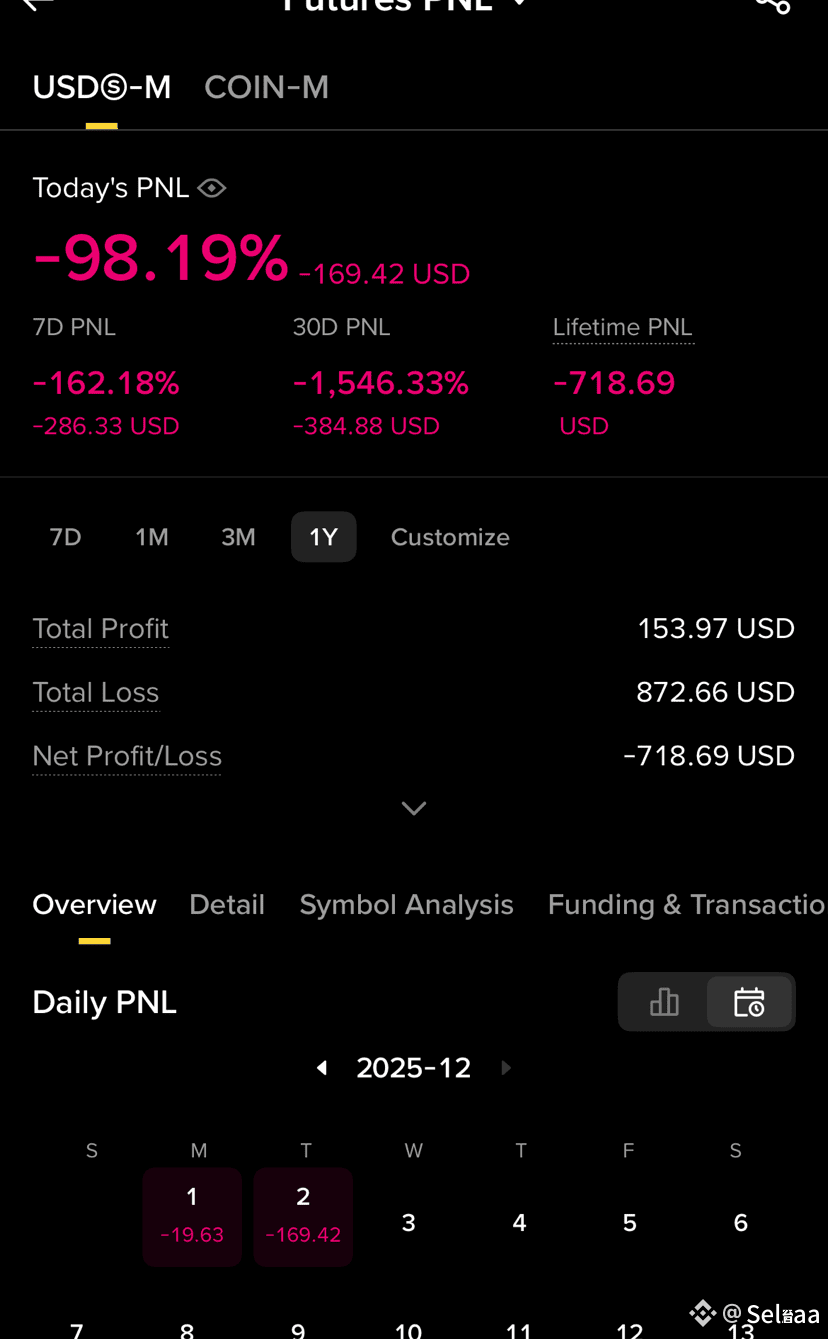Go to the previous month before 2025-12

322,1068
